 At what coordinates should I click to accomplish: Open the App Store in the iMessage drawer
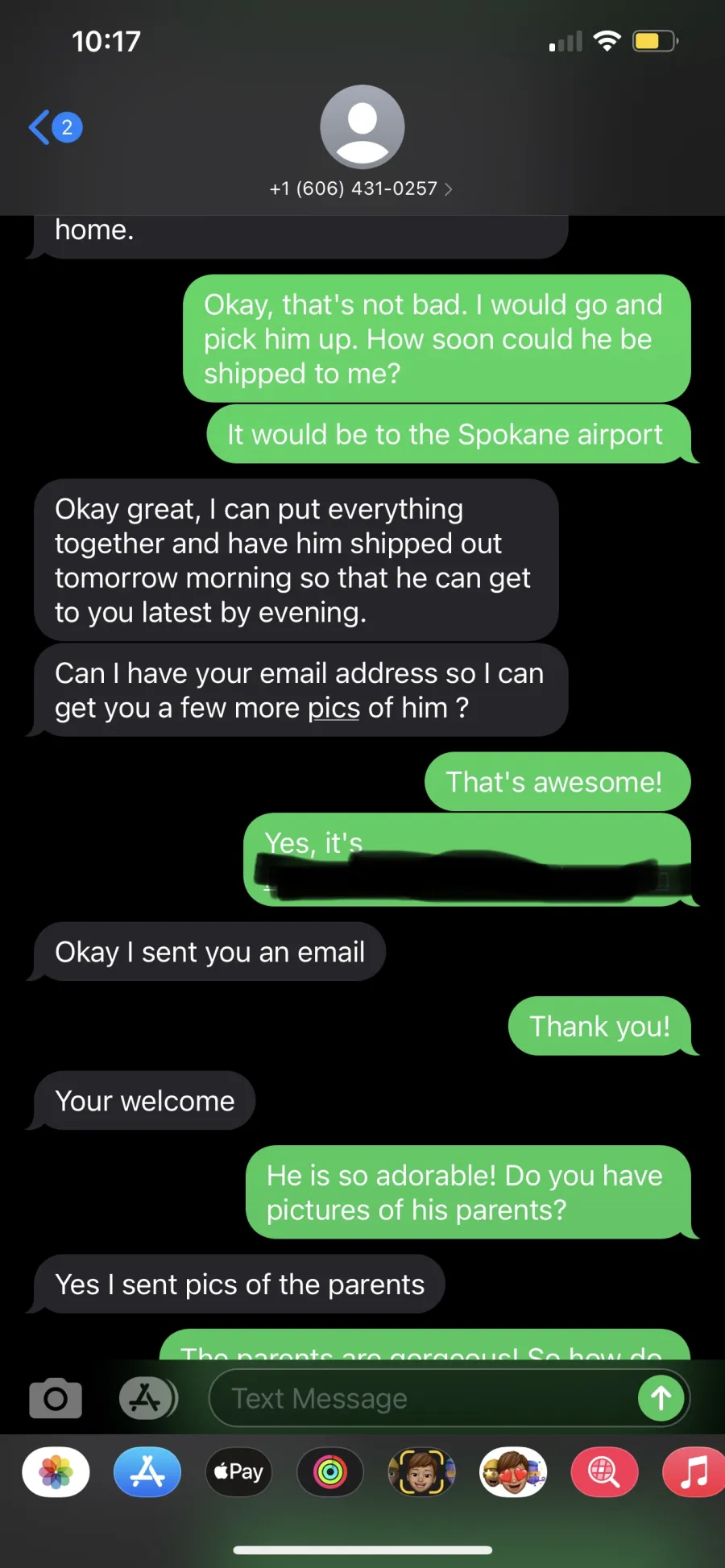[147, 1472]
